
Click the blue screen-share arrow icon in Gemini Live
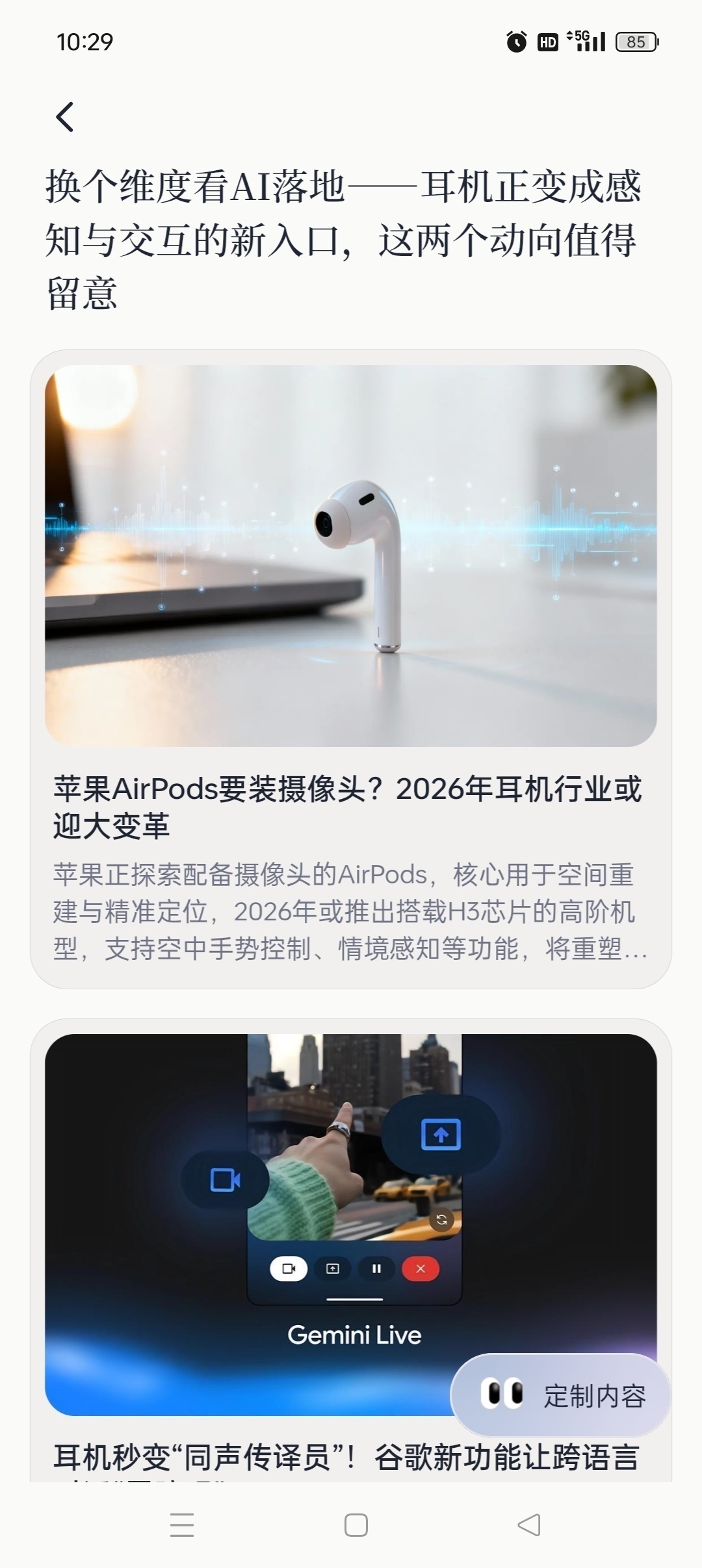(x=441, y=1135)
